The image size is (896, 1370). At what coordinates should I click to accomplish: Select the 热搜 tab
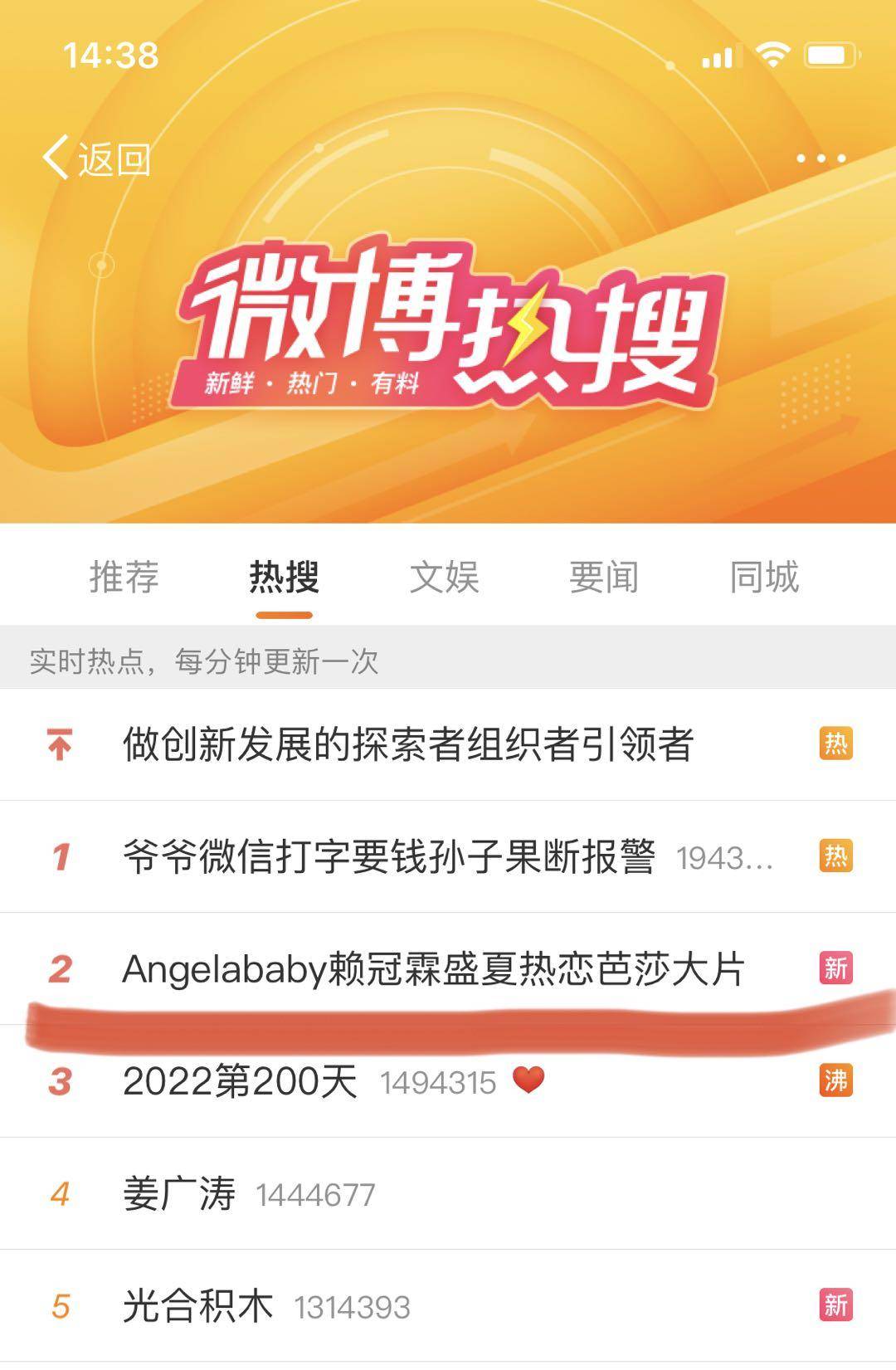(x=284, y=578)
